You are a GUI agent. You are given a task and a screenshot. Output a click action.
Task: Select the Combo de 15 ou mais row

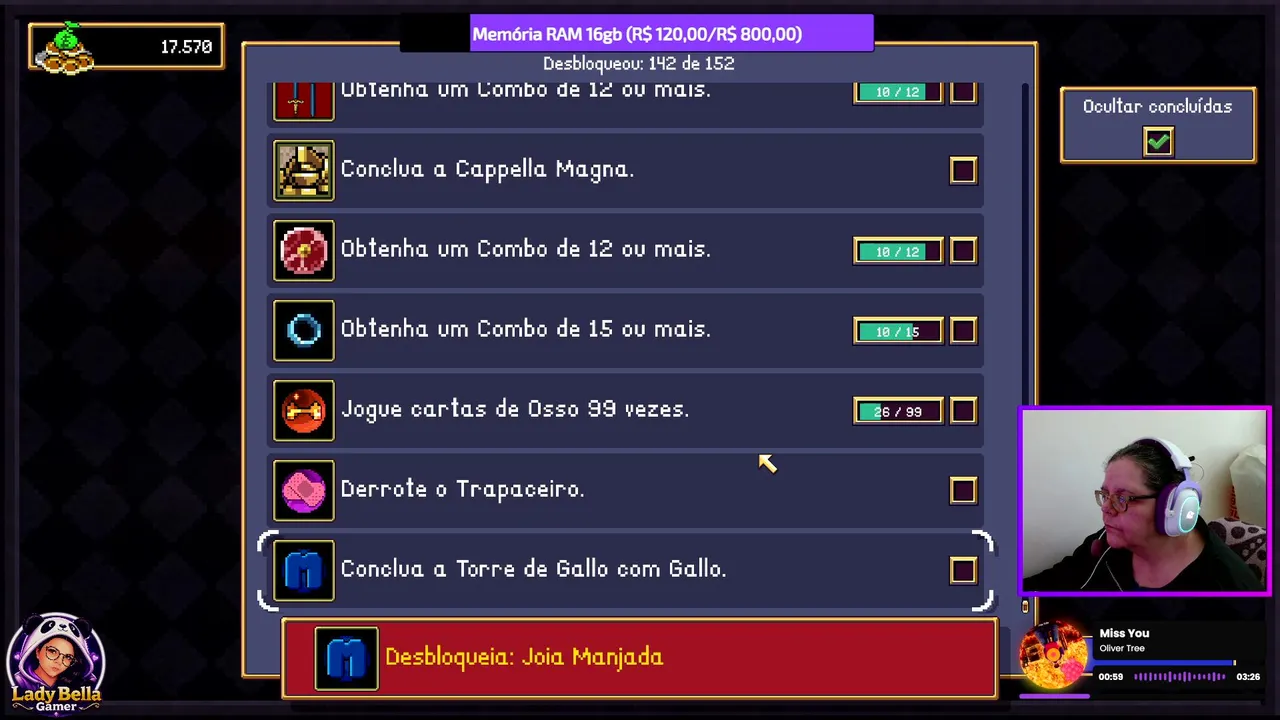(627, 330)
